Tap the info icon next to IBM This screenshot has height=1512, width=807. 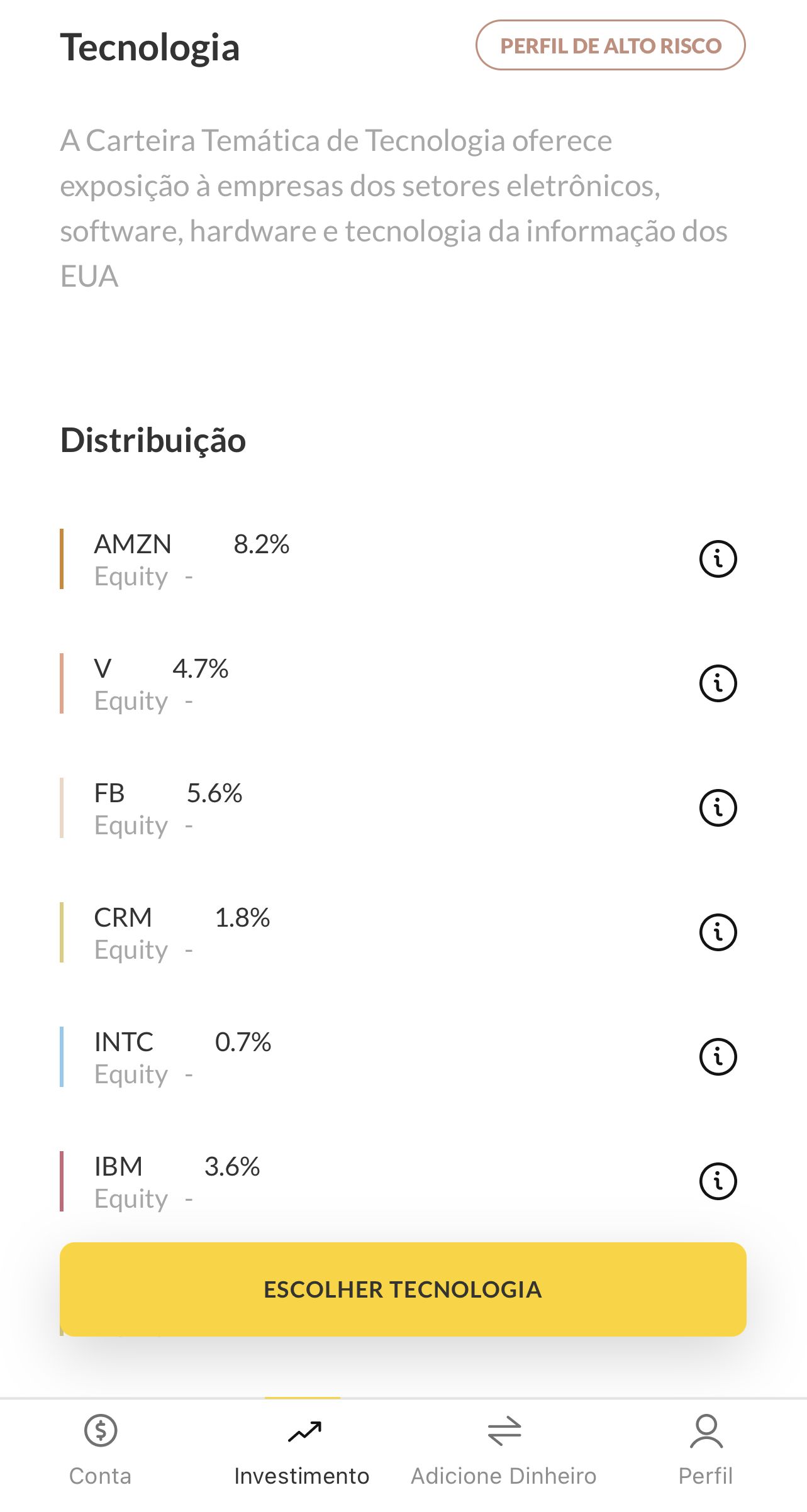718,1181
